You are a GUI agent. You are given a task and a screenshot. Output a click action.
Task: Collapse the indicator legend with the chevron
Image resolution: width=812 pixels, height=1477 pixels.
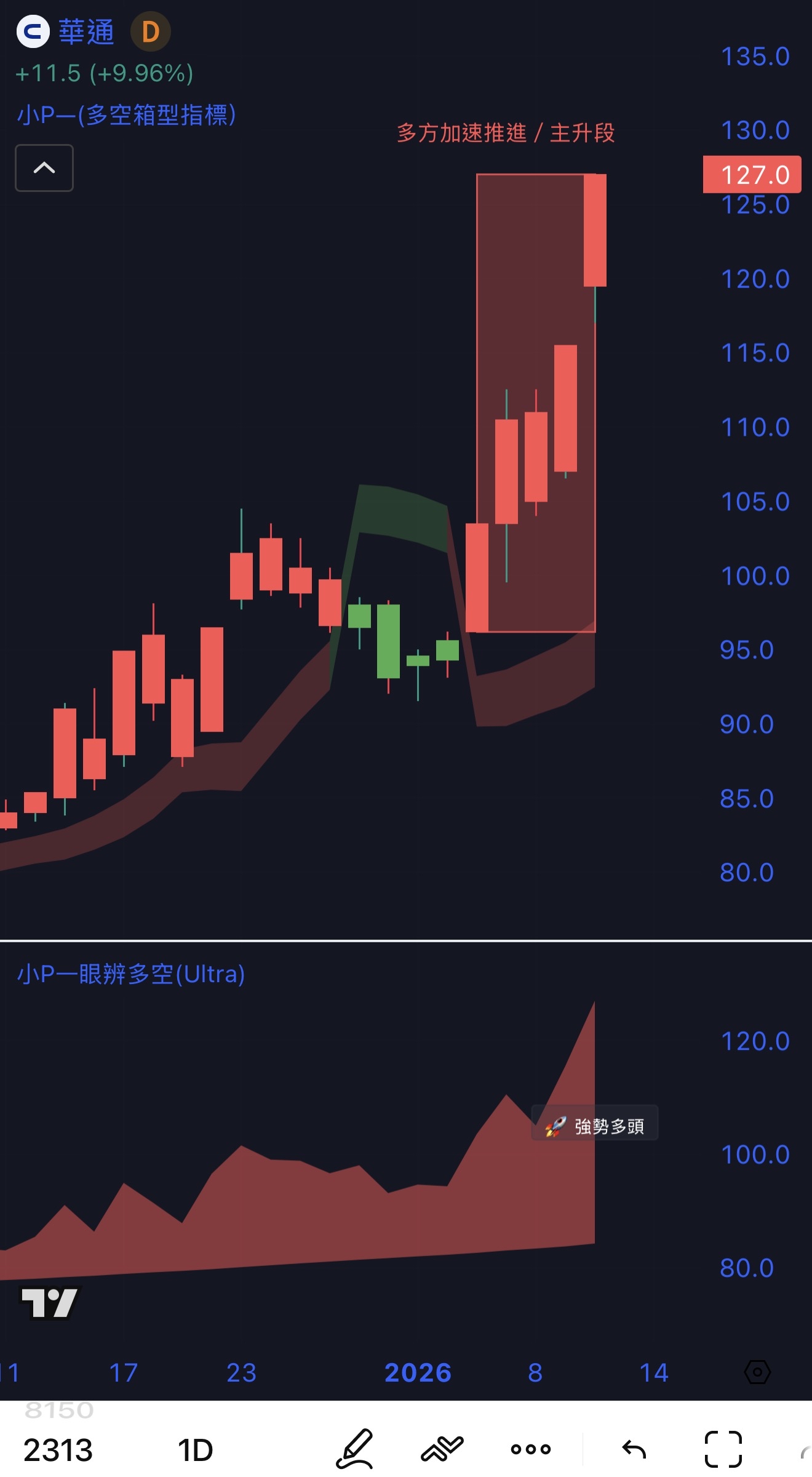[44, 168]
